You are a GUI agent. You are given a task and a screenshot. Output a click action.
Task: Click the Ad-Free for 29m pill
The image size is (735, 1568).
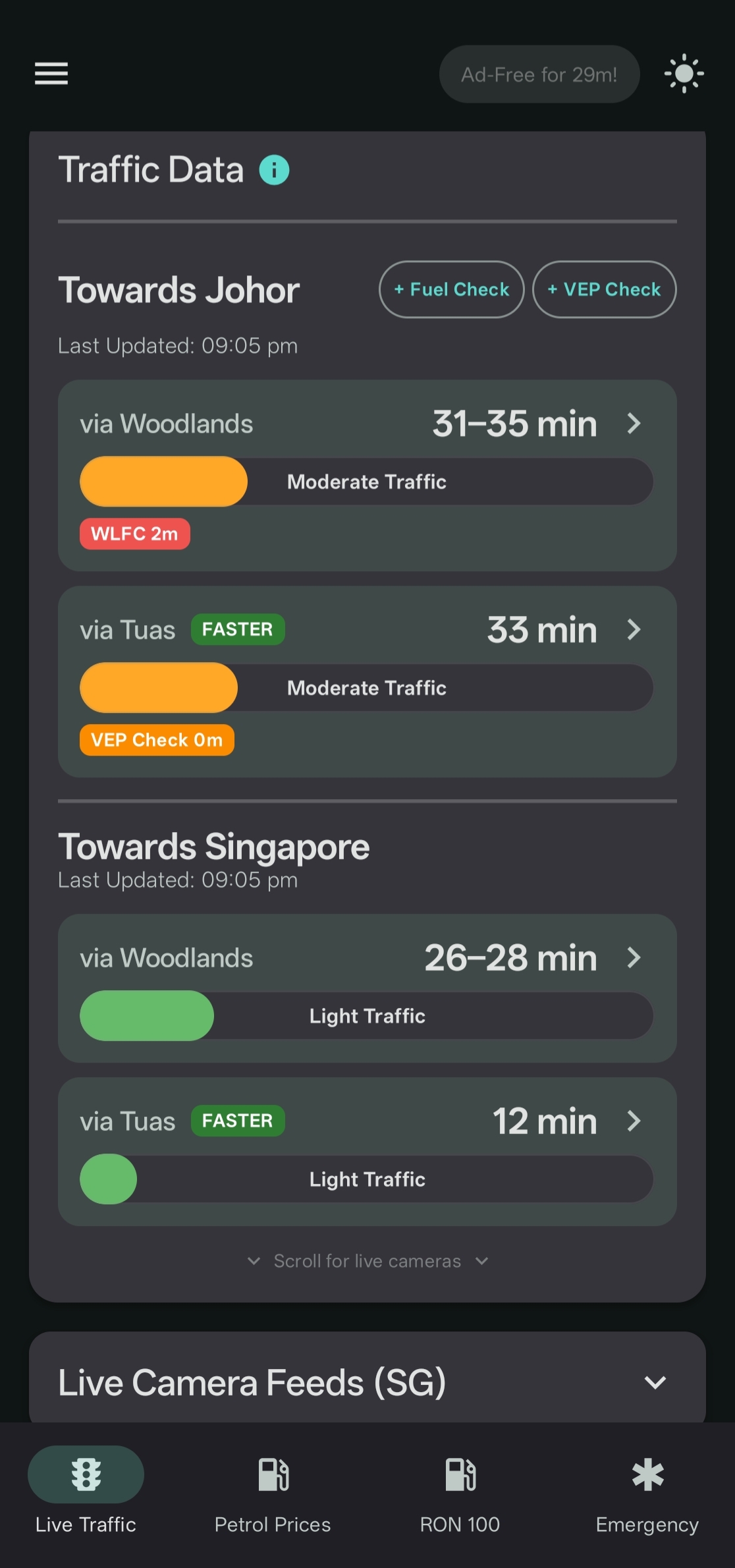click(x=539, y=74)
